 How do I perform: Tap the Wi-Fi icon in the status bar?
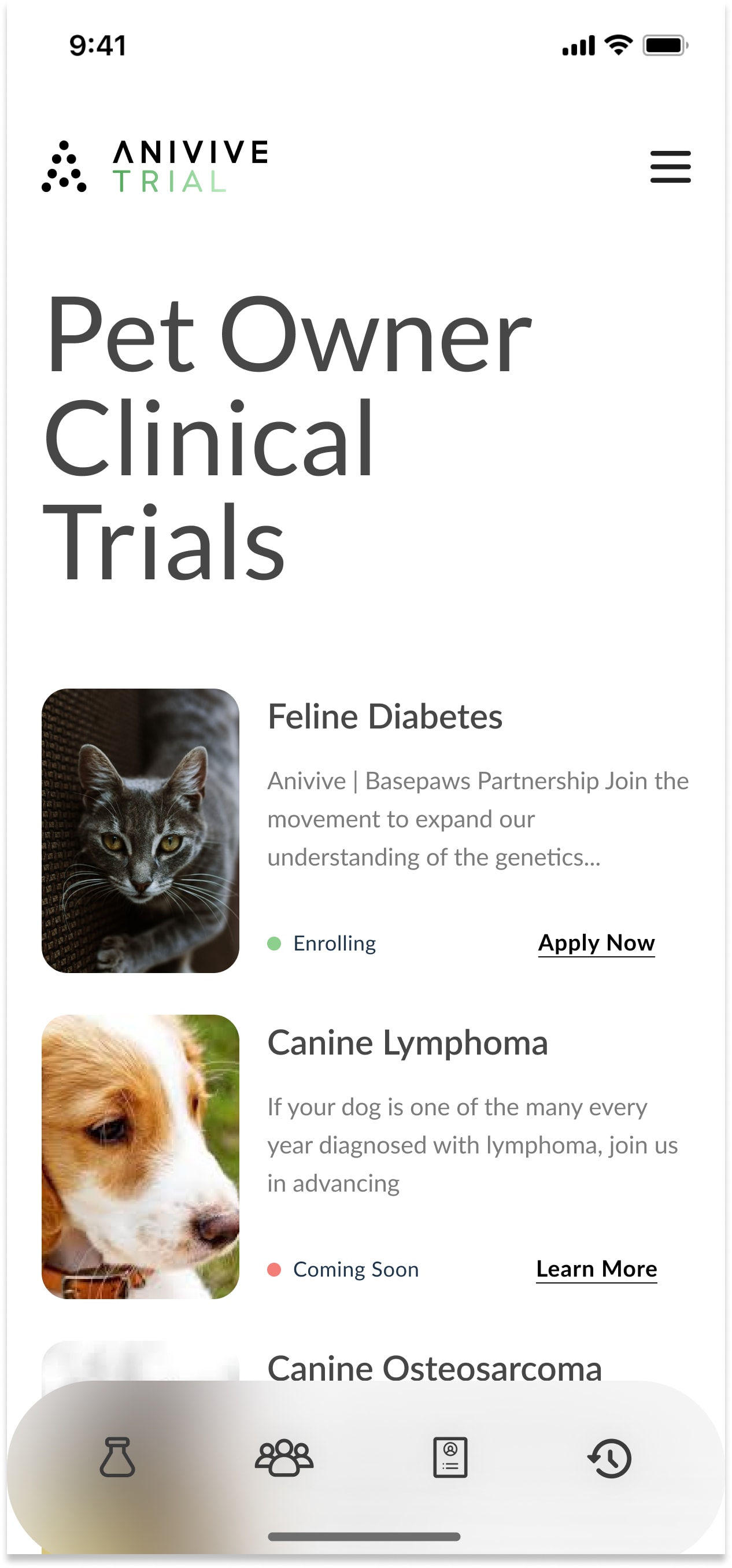[618, 45]
